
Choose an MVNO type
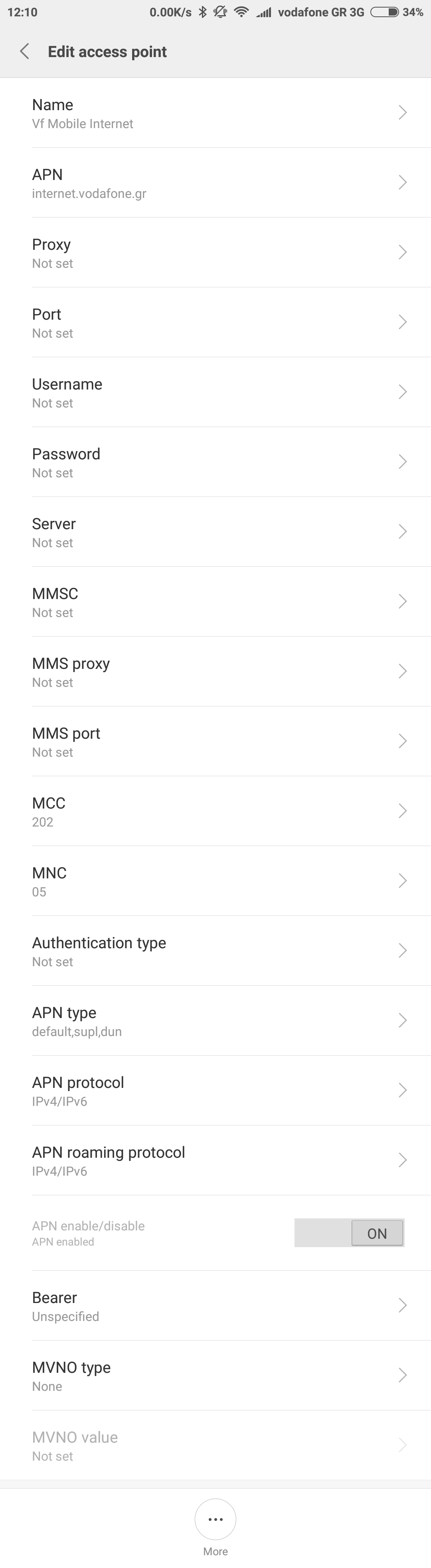click(215, 1376)
